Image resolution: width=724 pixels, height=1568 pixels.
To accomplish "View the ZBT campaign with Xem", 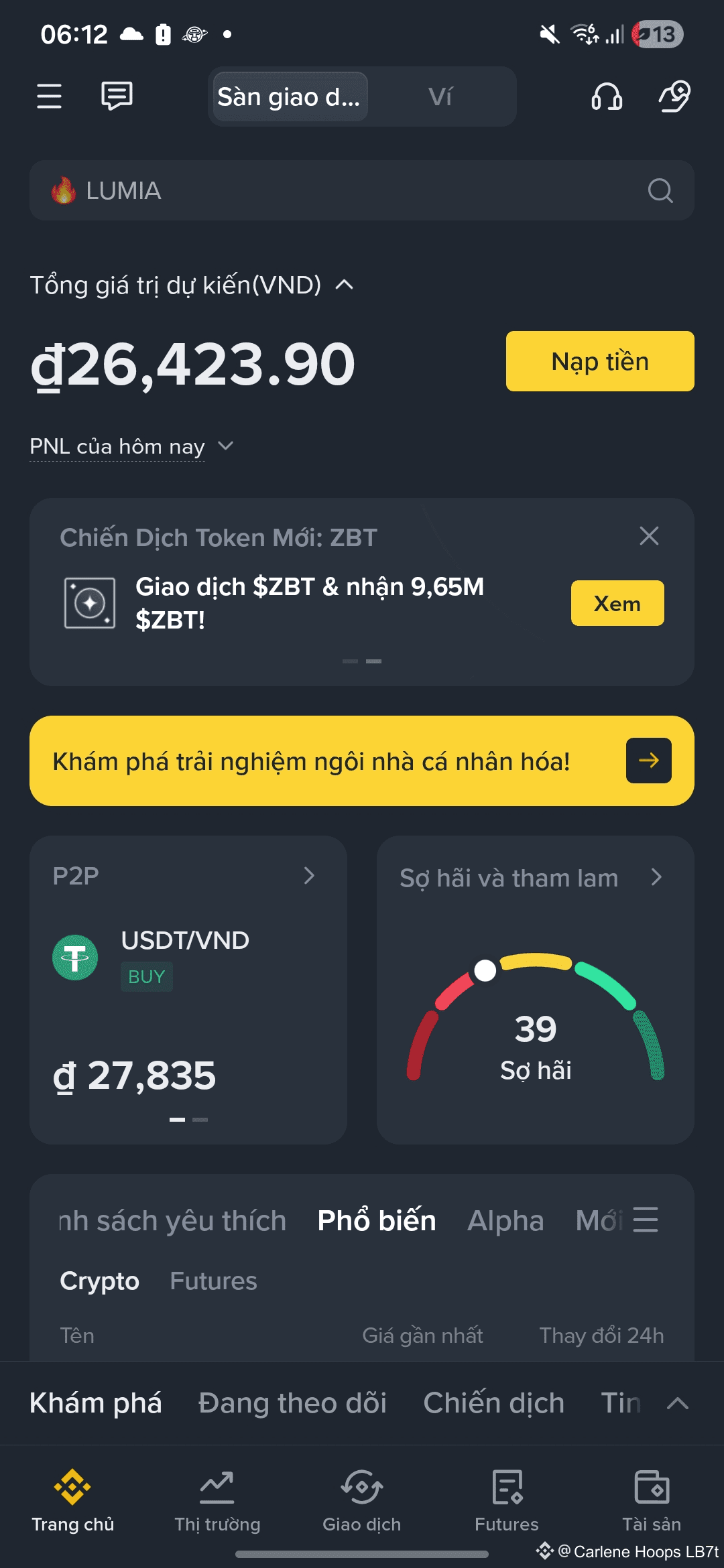I will pos(617,603).
